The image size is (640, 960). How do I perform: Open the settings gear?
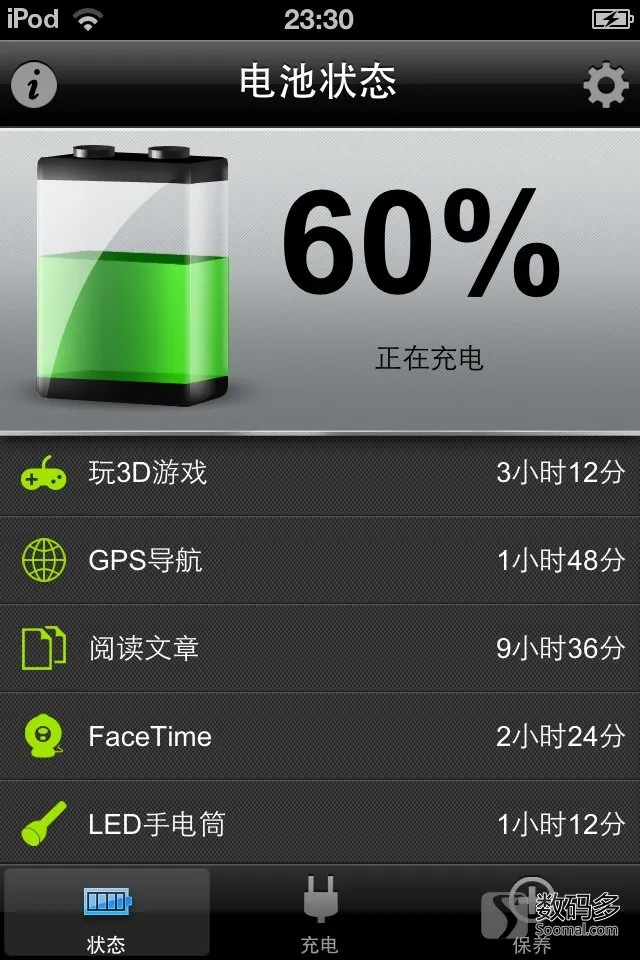pos(605,85)
